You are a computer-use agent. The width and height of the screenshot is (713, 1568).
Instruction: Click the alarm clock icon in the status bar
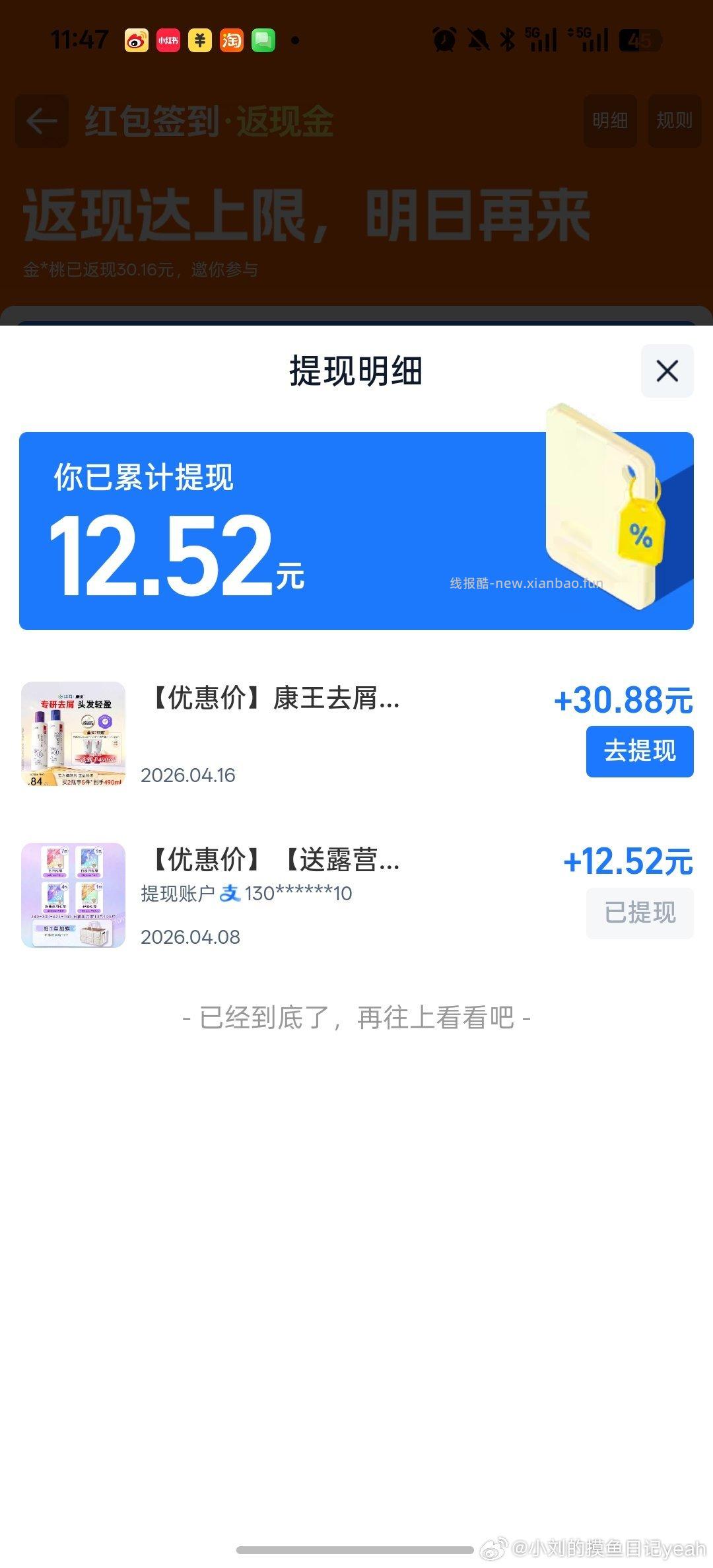[445, 40]
